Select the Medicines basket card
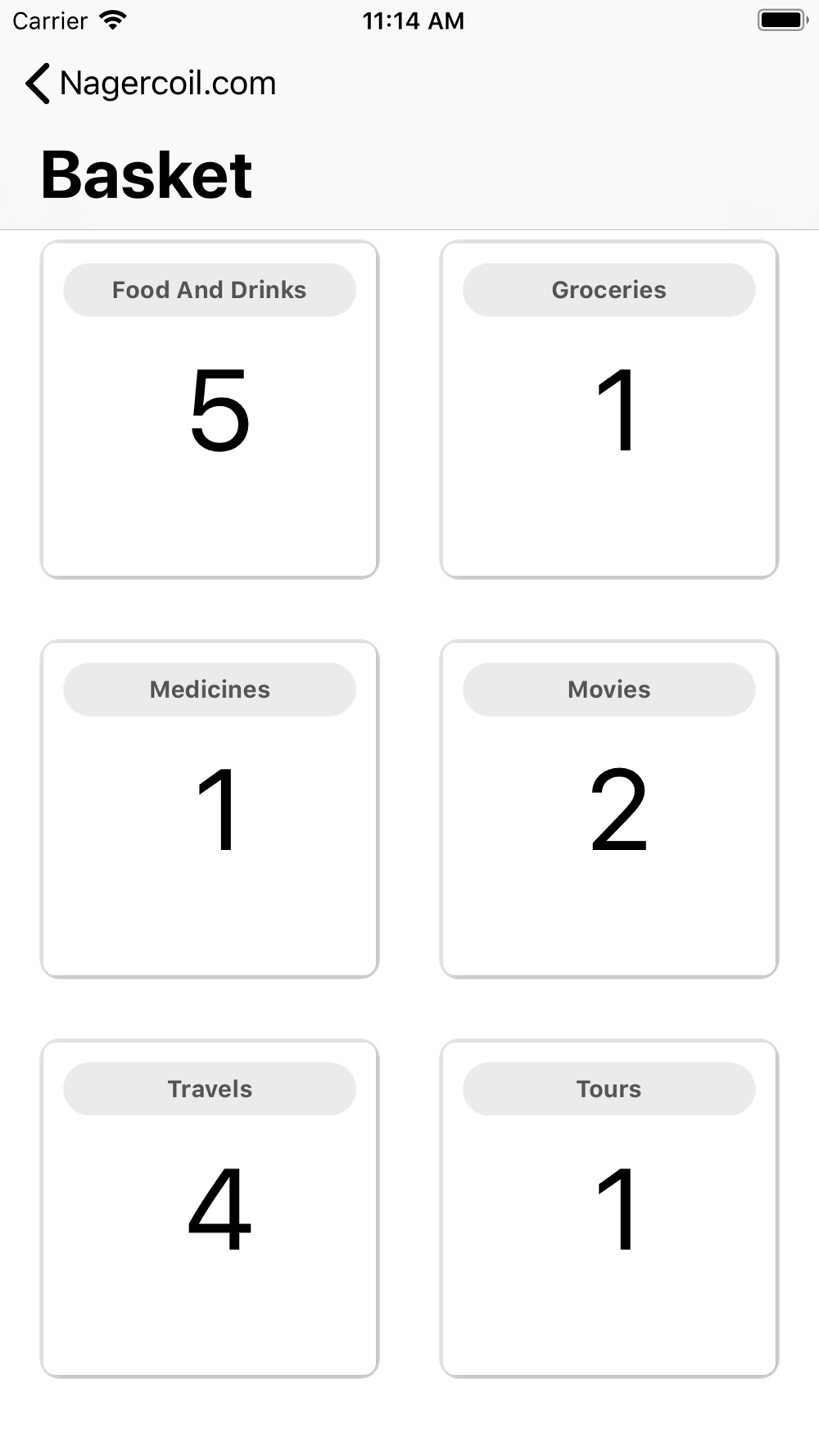The image size is (819, 1456). [210, 809]
